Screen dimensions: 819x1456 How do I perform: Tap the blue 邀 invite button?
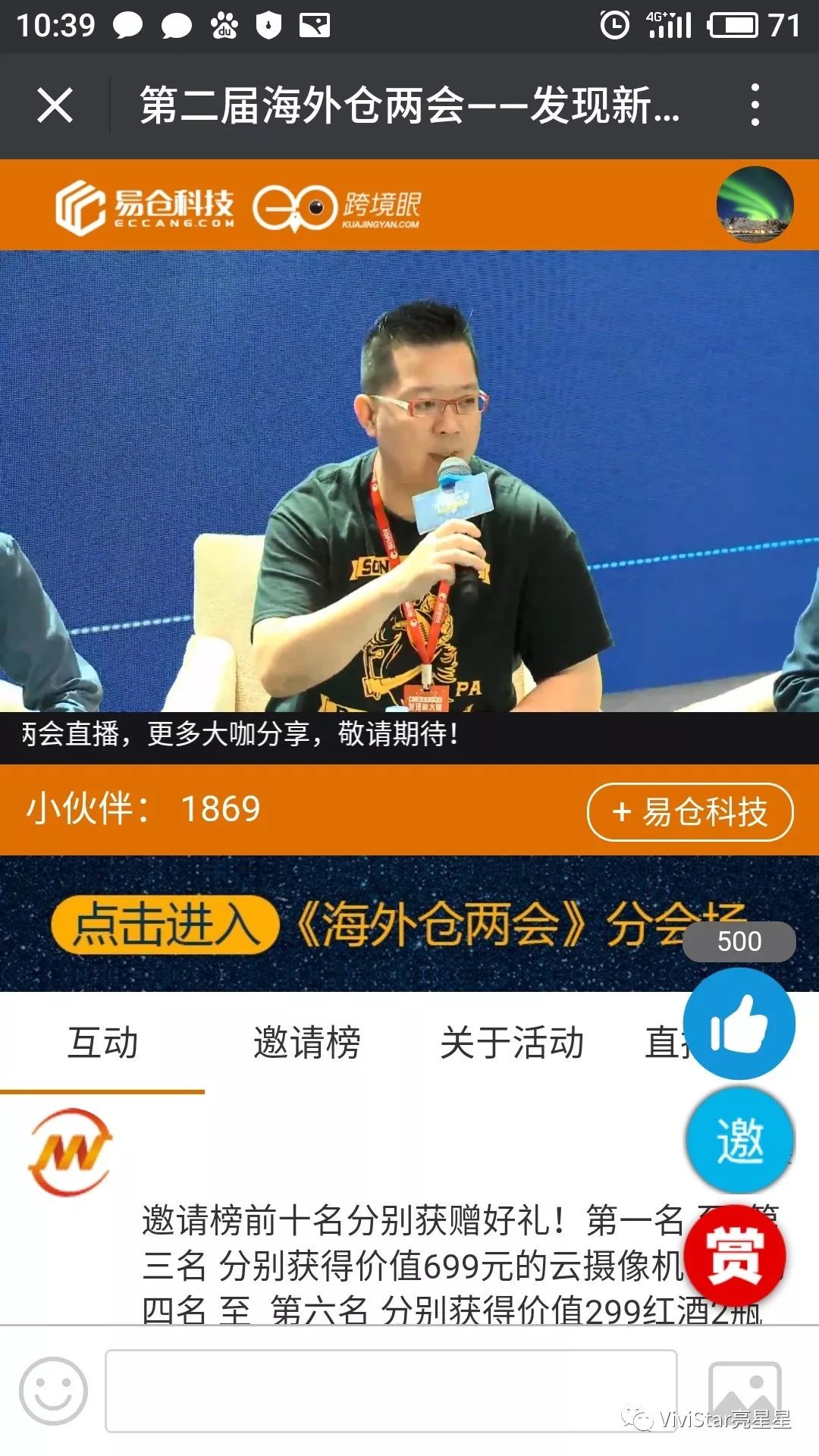[x=739, y=1140]
